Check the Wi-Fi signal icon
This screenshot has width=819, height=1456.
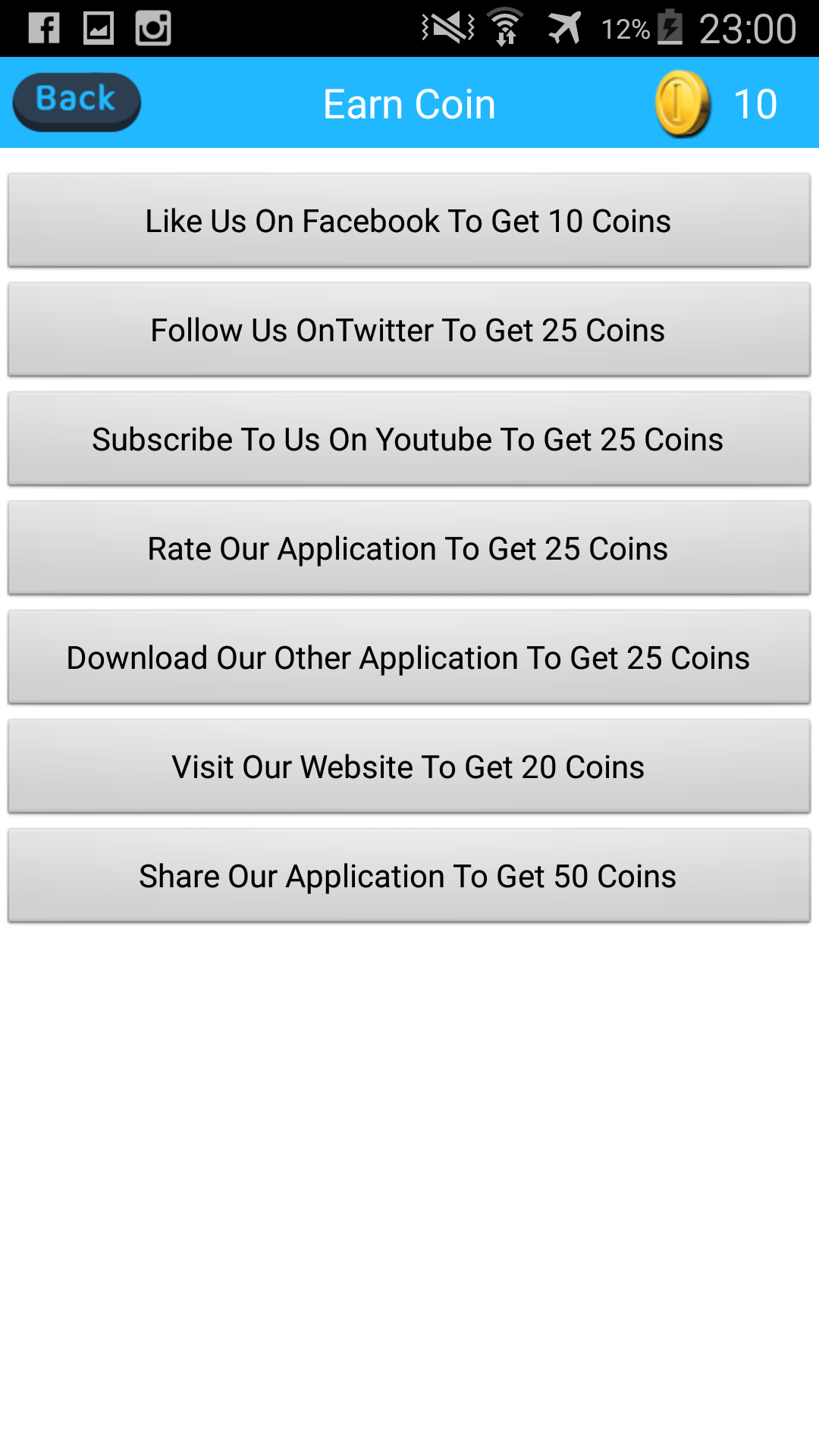[x=505, y=27]
